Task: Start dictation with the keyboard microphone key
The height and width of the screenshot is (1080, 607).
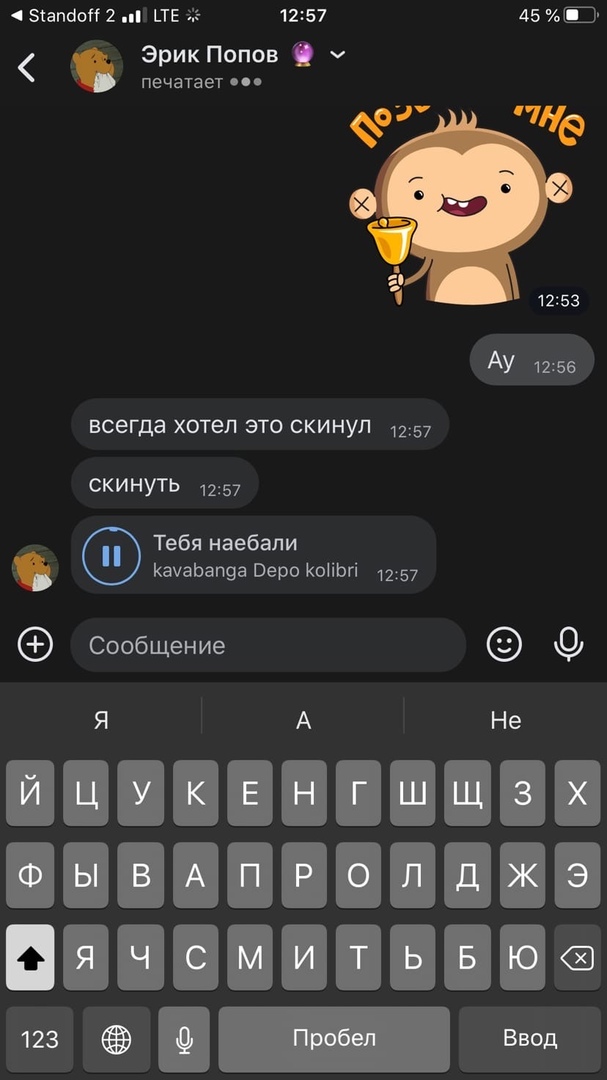Action: click(184, 1039)
